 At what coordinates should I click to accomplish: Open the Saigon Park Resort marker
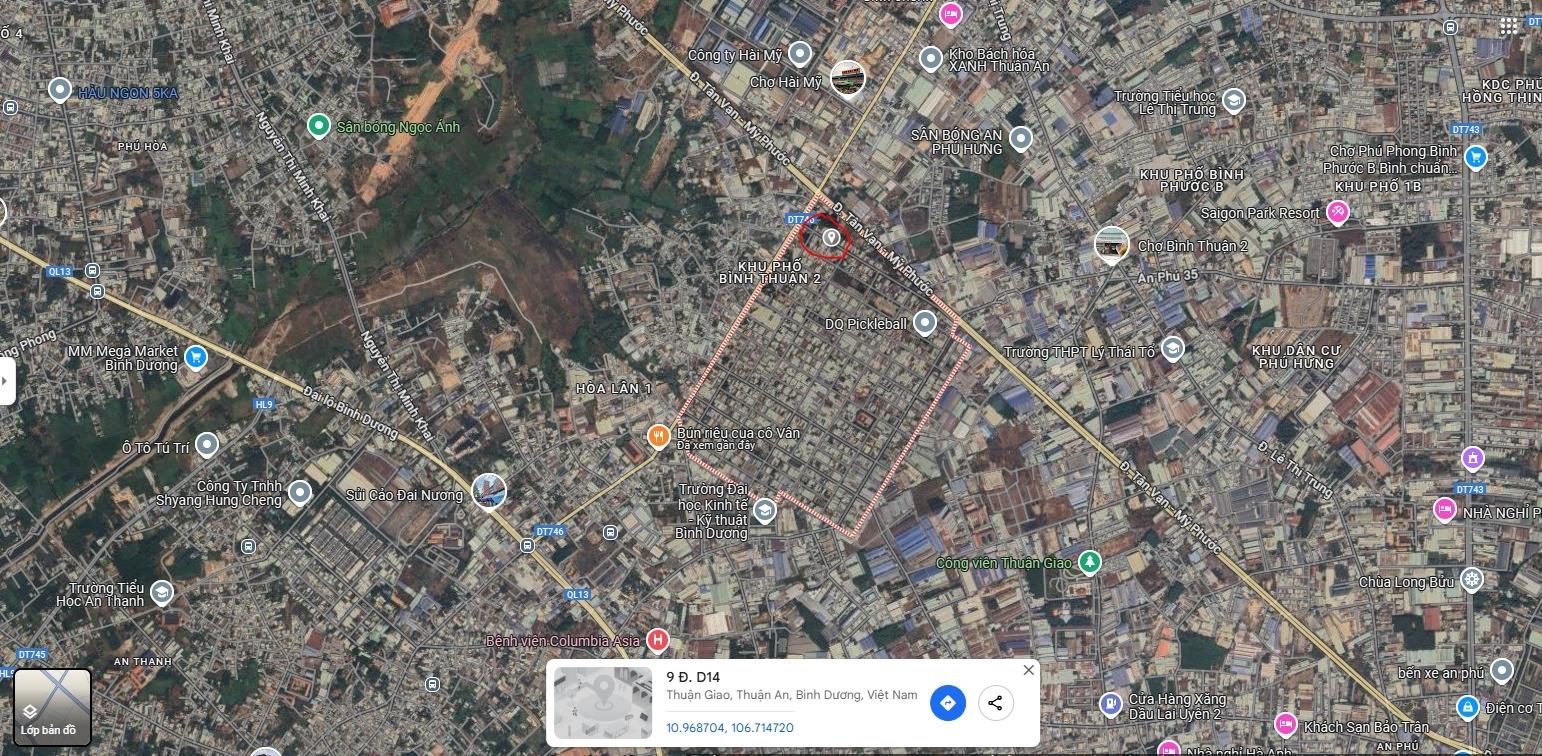tap(1337, 213)
